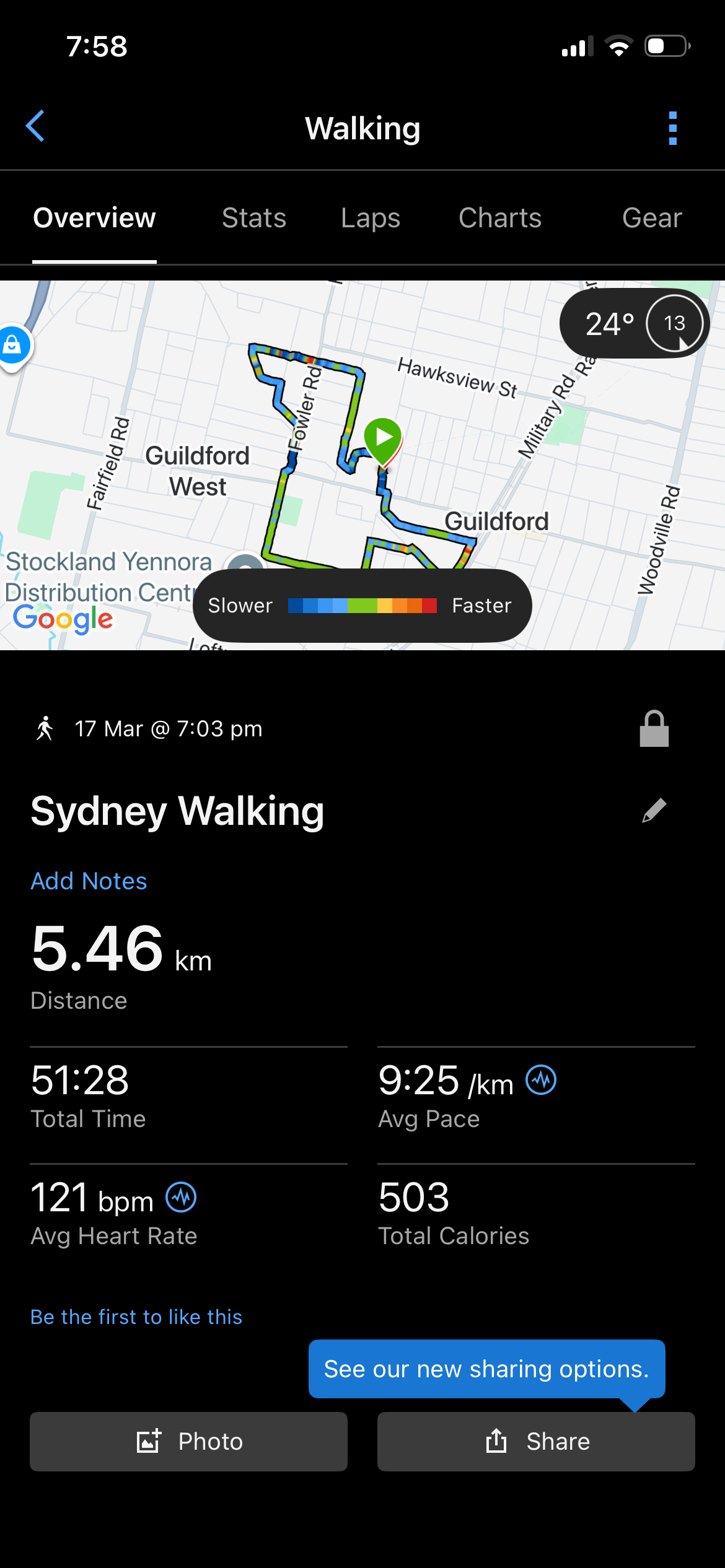Screen dimensions: 725x1568
Task: Add a photo to the activity
Action: pos(188,1442)
